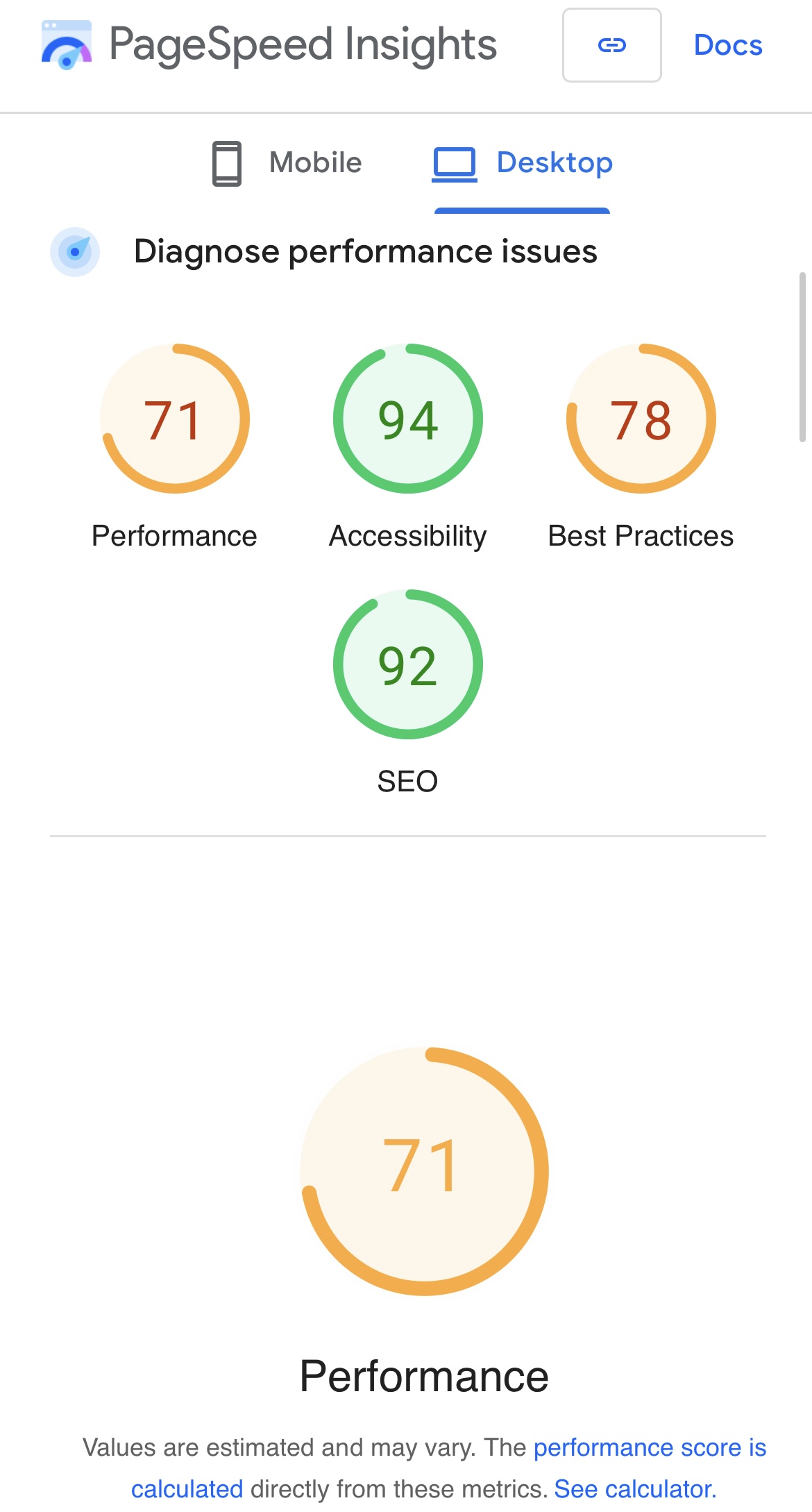The width and height of the screenshot is (812, 1512).
Task: Copy the report link
Action: point(611,46)
